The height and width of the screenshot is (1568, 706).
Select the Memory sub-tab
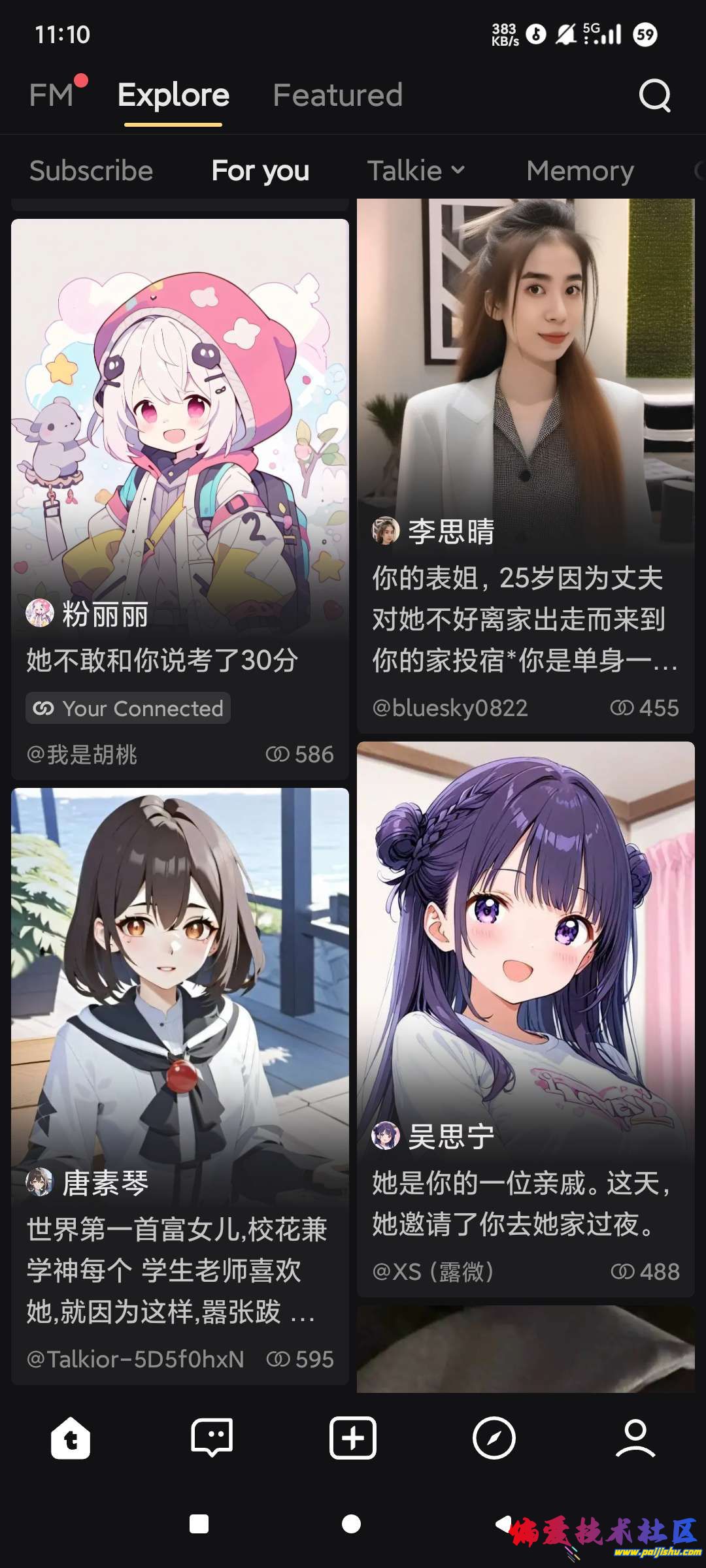(x=580, y=171)
